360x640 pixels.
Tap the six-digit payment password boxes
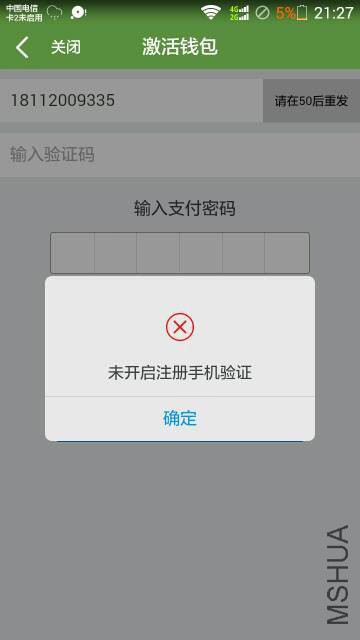click(x=180, y=253)
